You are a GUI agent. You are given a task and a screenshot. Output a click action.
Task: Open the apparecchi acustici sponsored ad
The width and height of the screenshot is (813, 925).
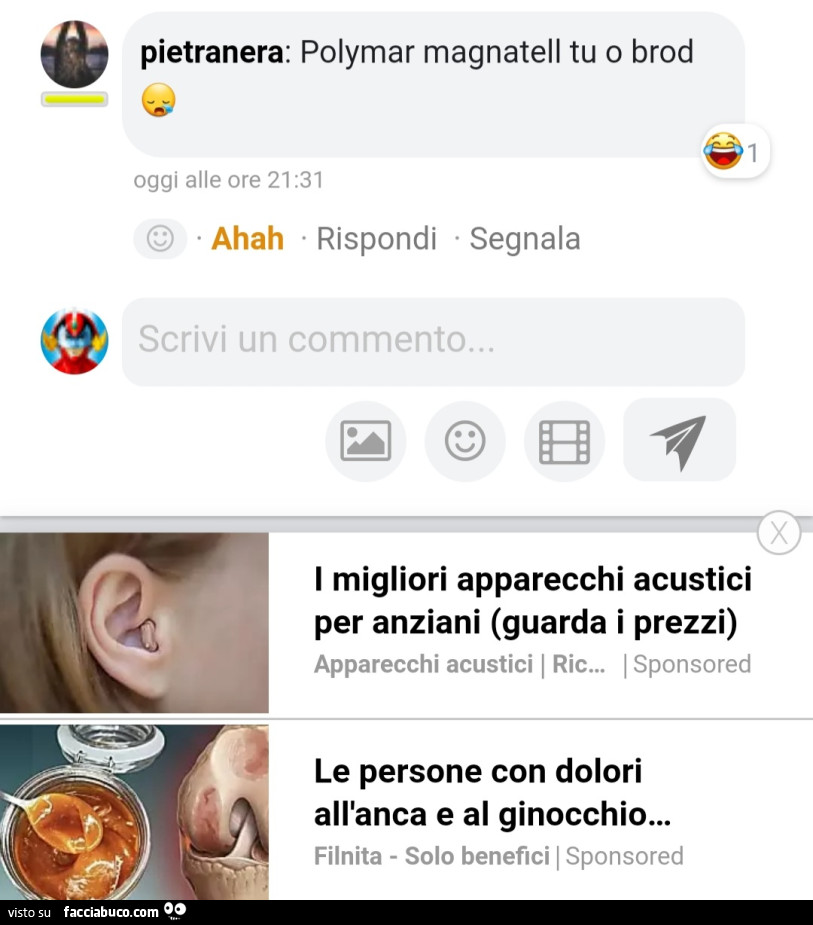531,602
